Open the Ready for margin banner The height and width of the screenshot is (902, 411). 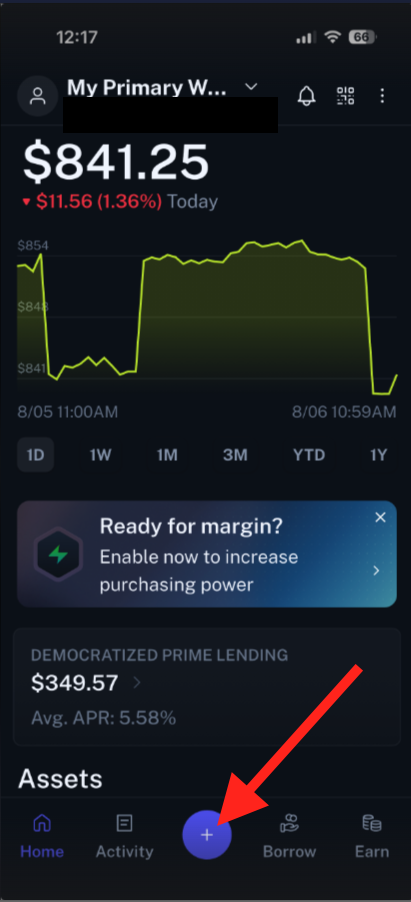click(207, 554)
